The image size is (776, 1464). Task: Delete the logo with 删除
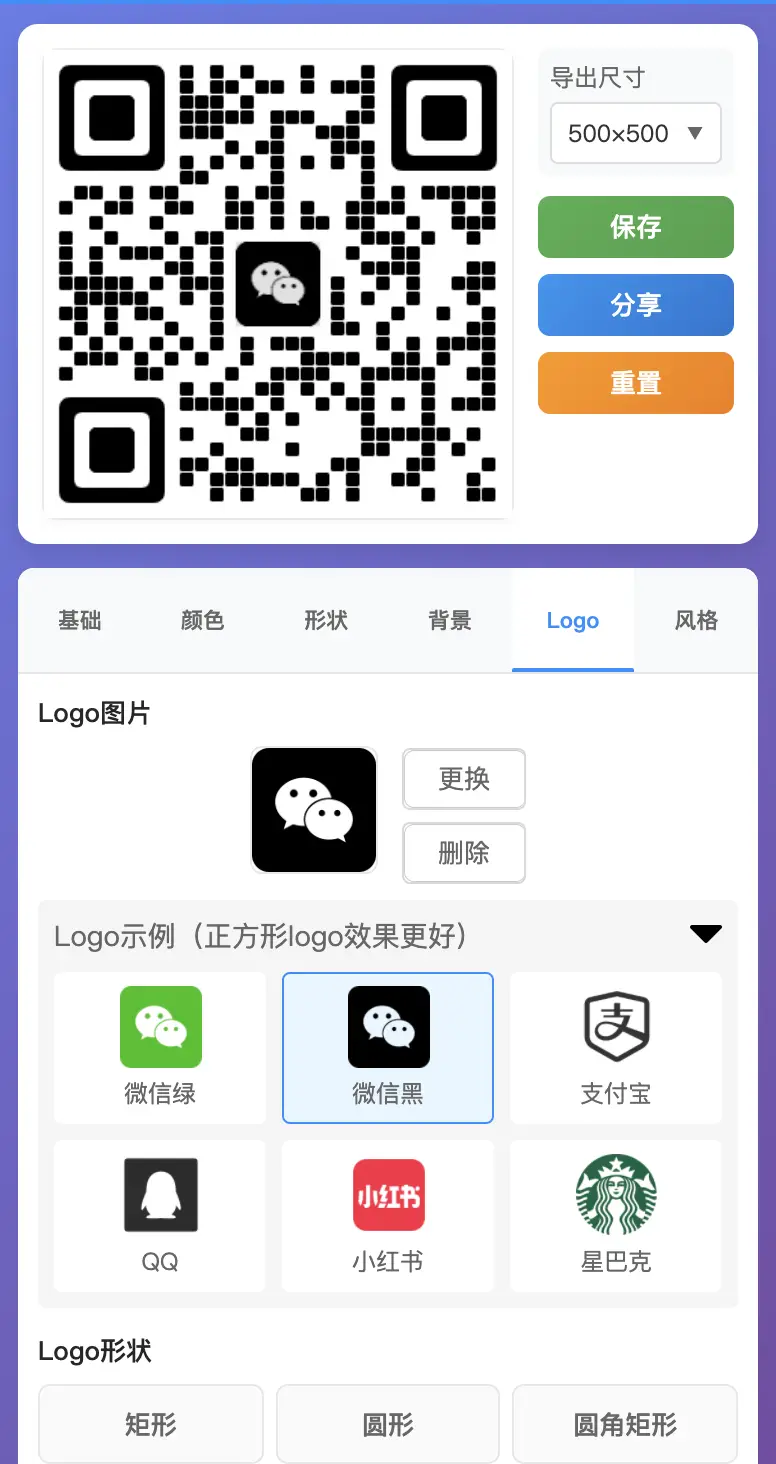coord(464,853)
